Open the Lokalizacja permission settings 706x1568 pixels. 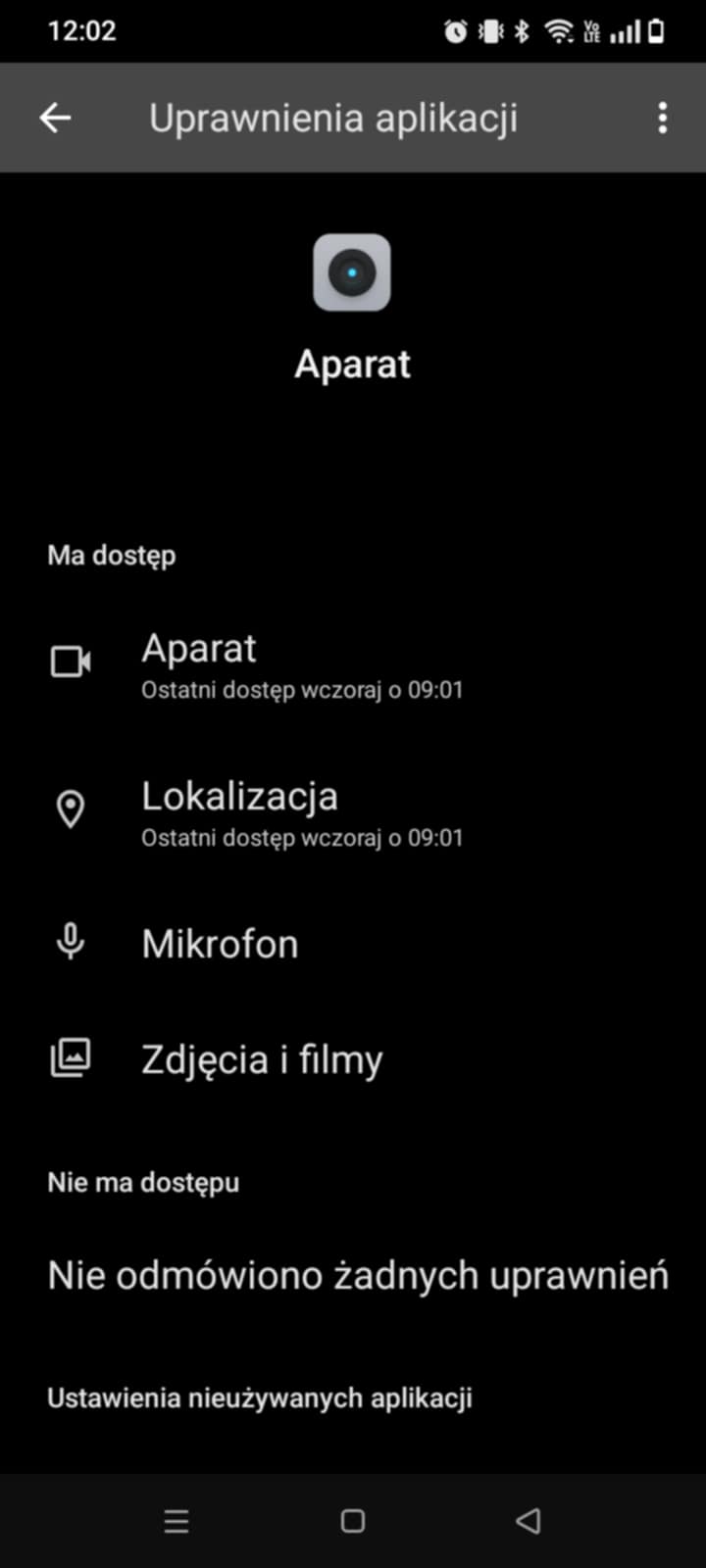301,812
